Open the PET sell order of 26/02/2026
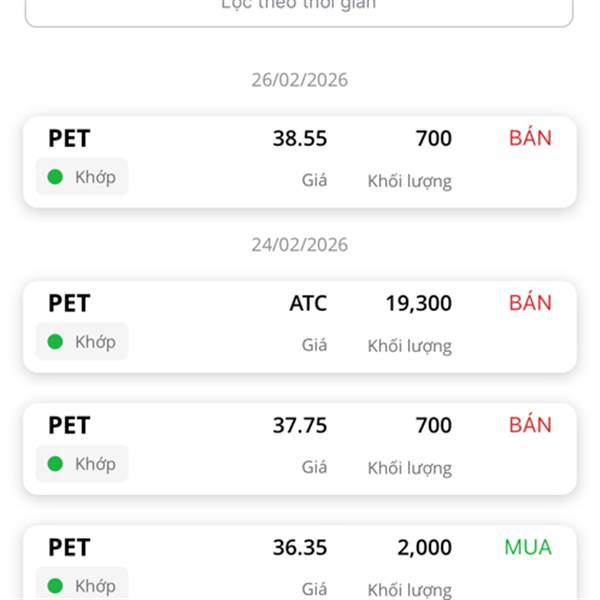Image resolution: width=600 pixels, height=600 pixels. tap(299, 161)
